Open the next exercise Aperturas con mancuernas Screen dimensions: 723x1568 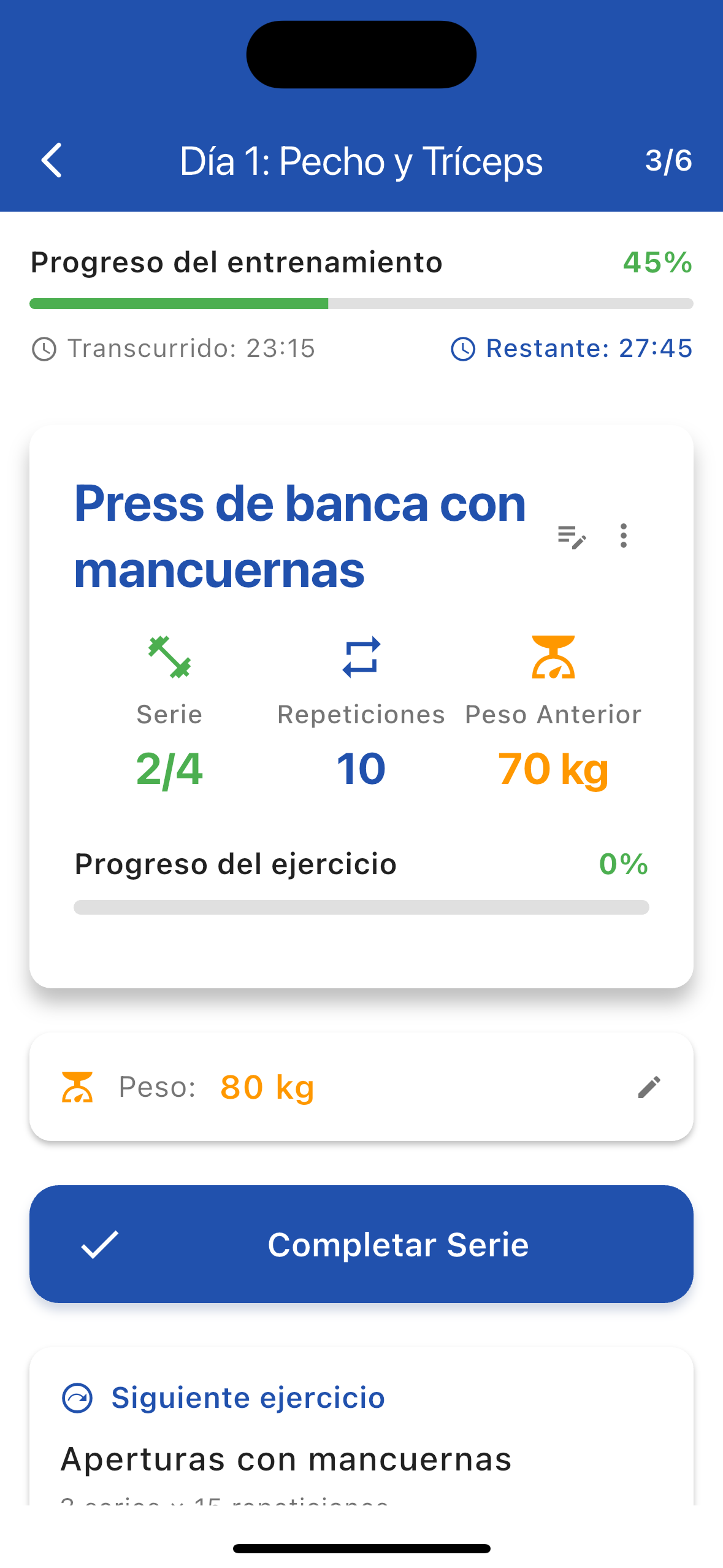pyautogui.click(x=286, y=1458)
